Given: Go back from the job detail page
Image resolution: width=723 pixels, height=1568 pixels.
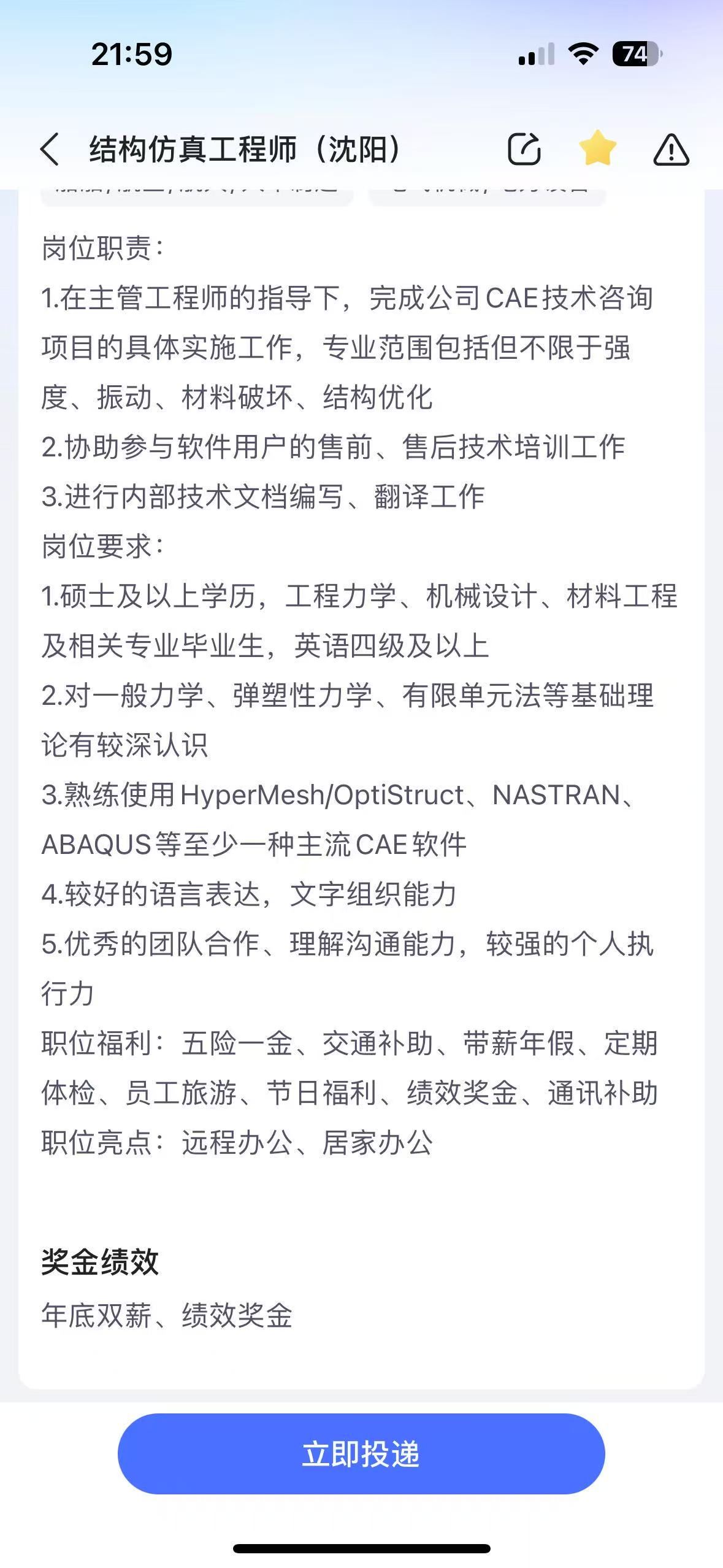Looking at the screenshot, I should pyautogui.click(x=50, y=149).
